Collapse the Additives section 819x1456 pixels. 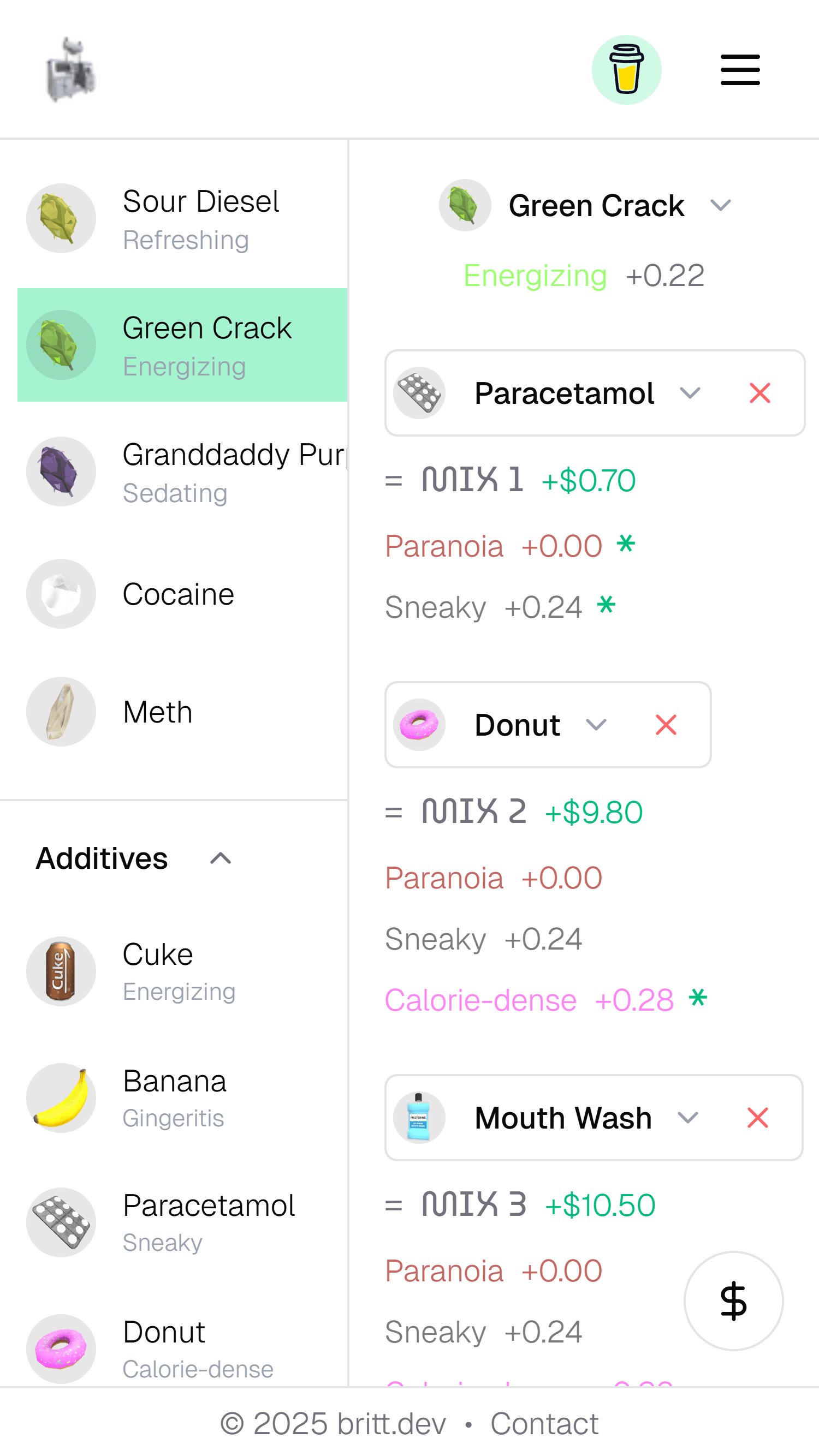click(x=221, y=858)
